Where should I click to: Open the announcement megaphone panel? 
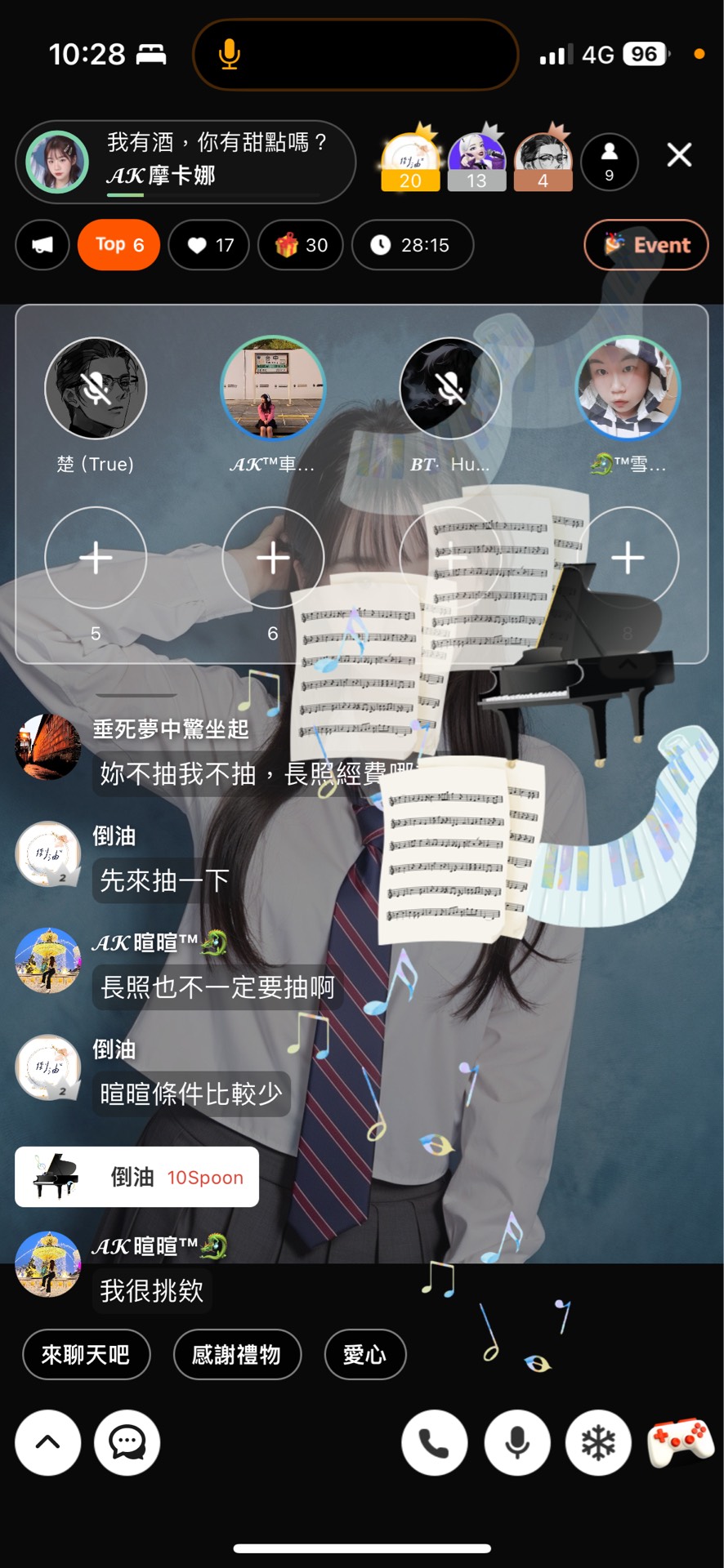click(x=42, y=244)
